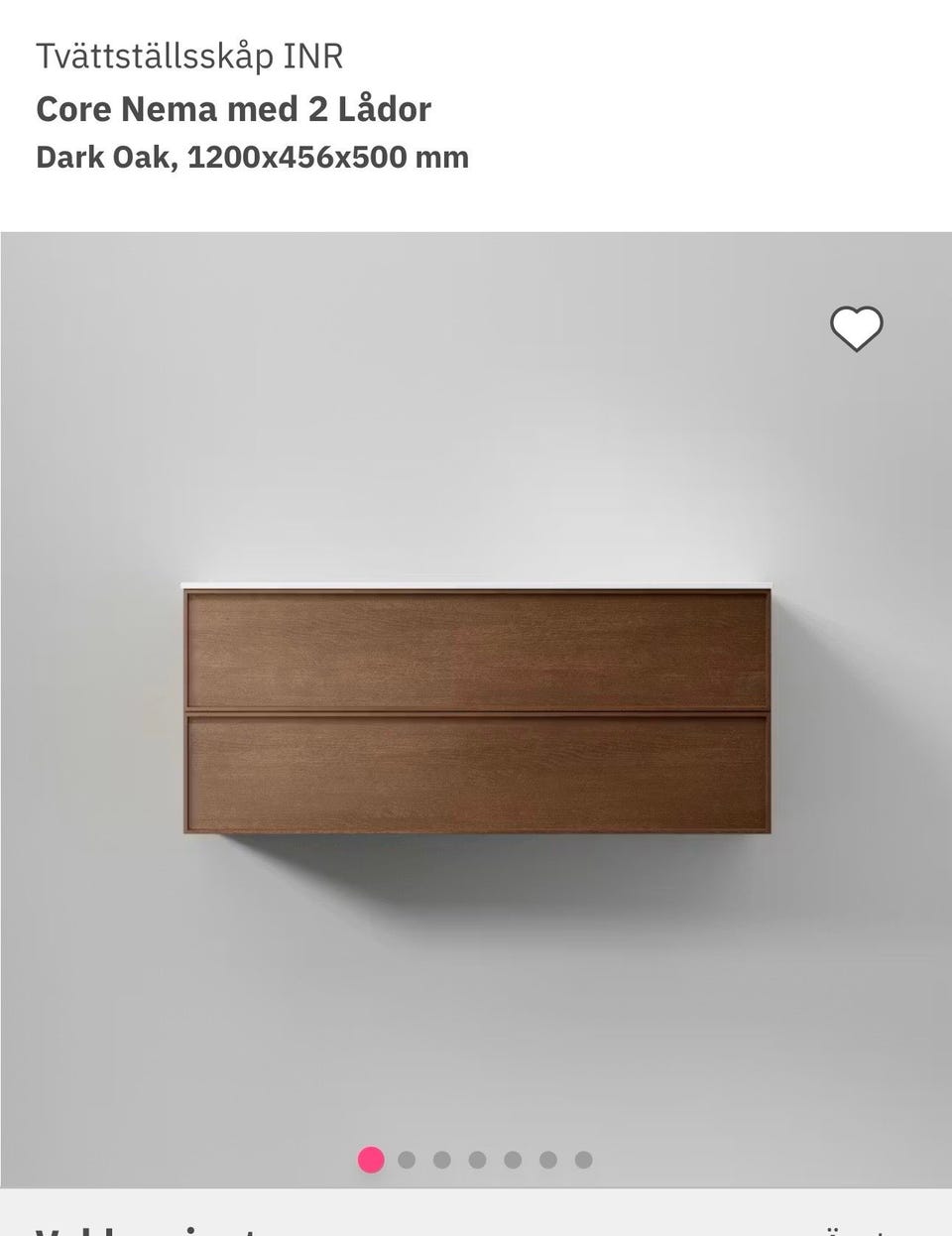Click the gallery area showing the wall cabinet
This screenshot has width=952, height=1236.
[476, 709]
